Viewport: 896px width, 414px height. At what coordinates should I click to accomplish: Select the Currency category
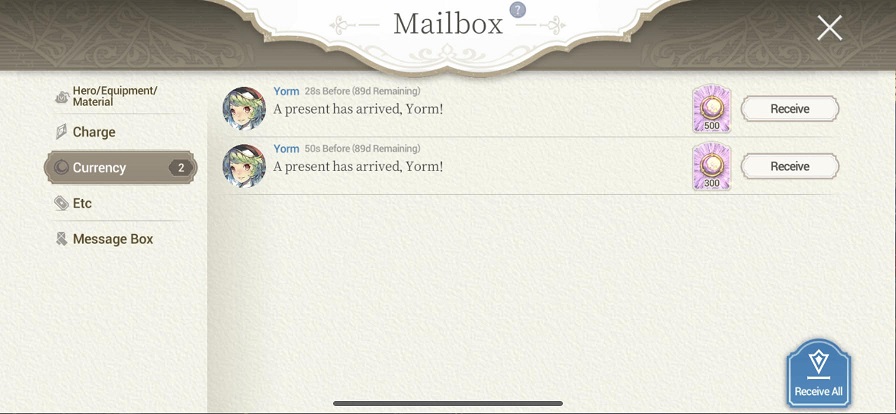click(120, 168)
